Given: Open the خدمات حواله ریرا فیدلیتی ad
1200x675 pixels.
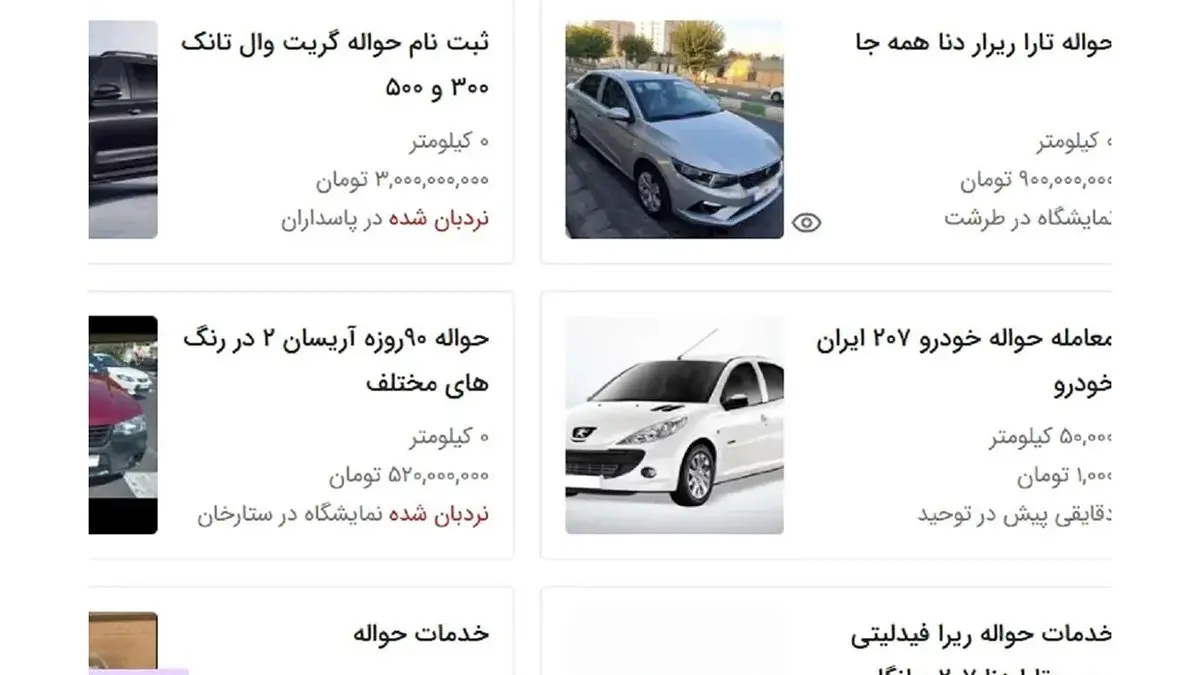Looking at the screenshot, I should tap(980, 636).
